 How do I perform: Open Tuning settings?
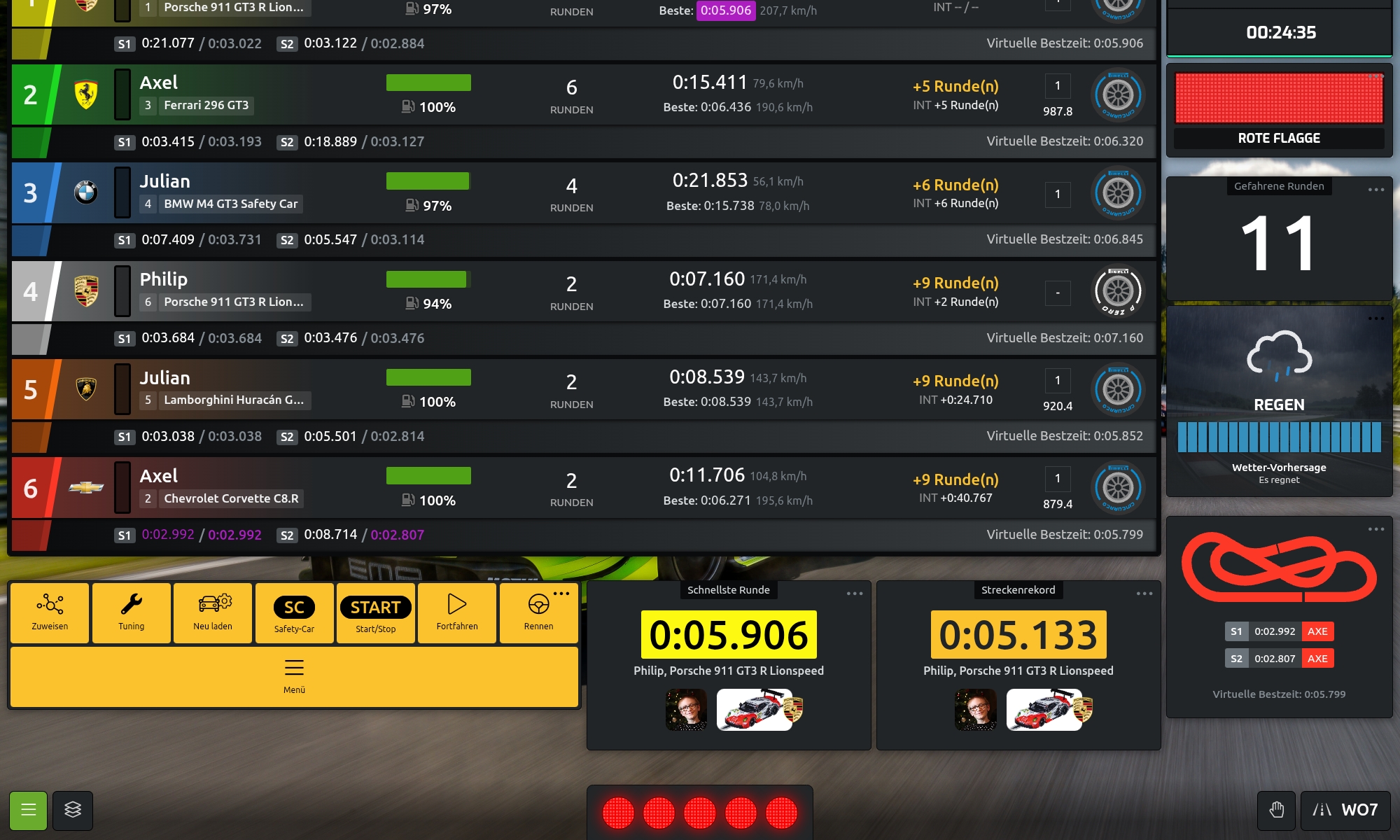(131, 612)
